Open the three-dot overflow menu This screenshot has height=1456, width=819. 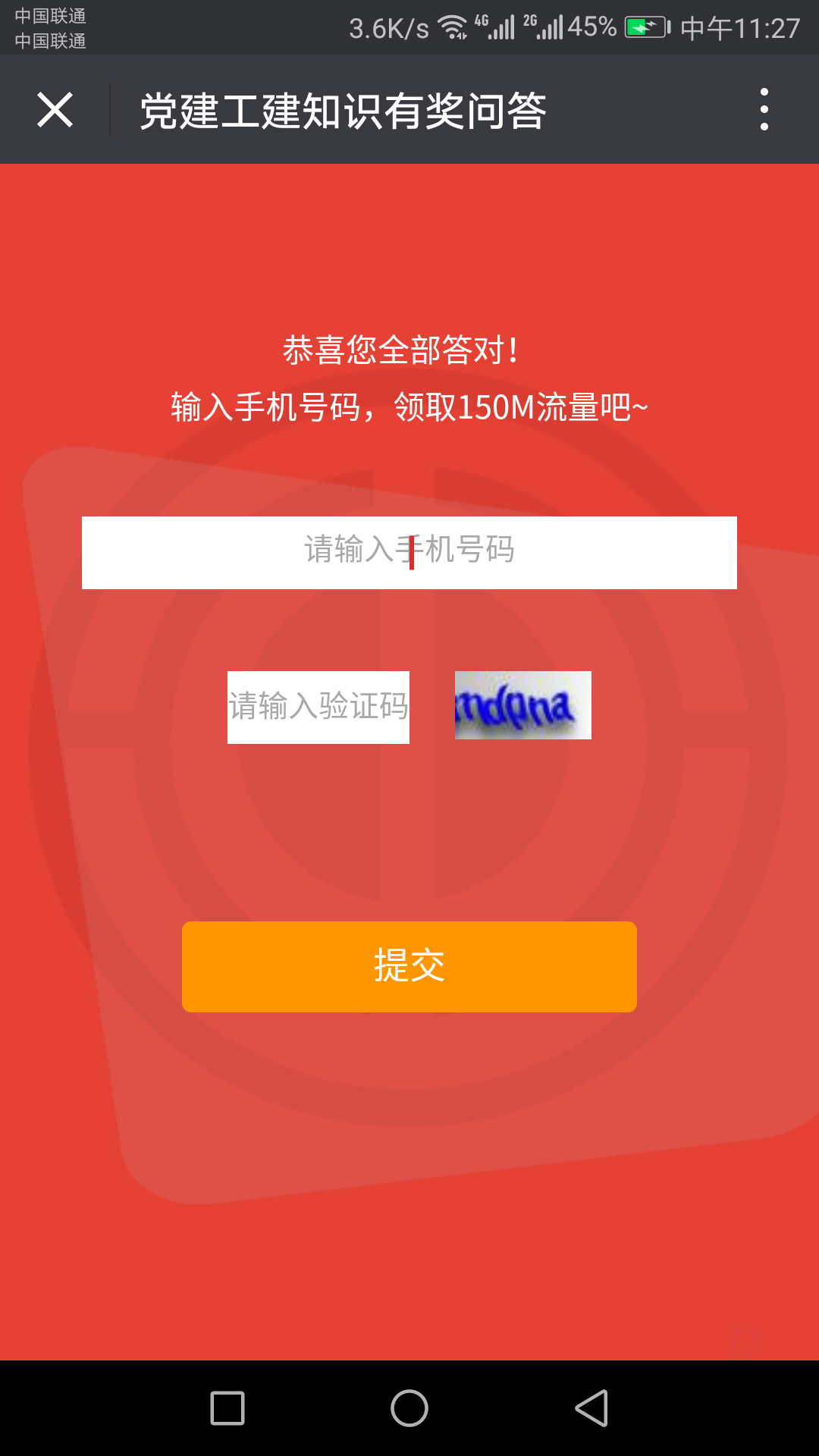point(764,110)
